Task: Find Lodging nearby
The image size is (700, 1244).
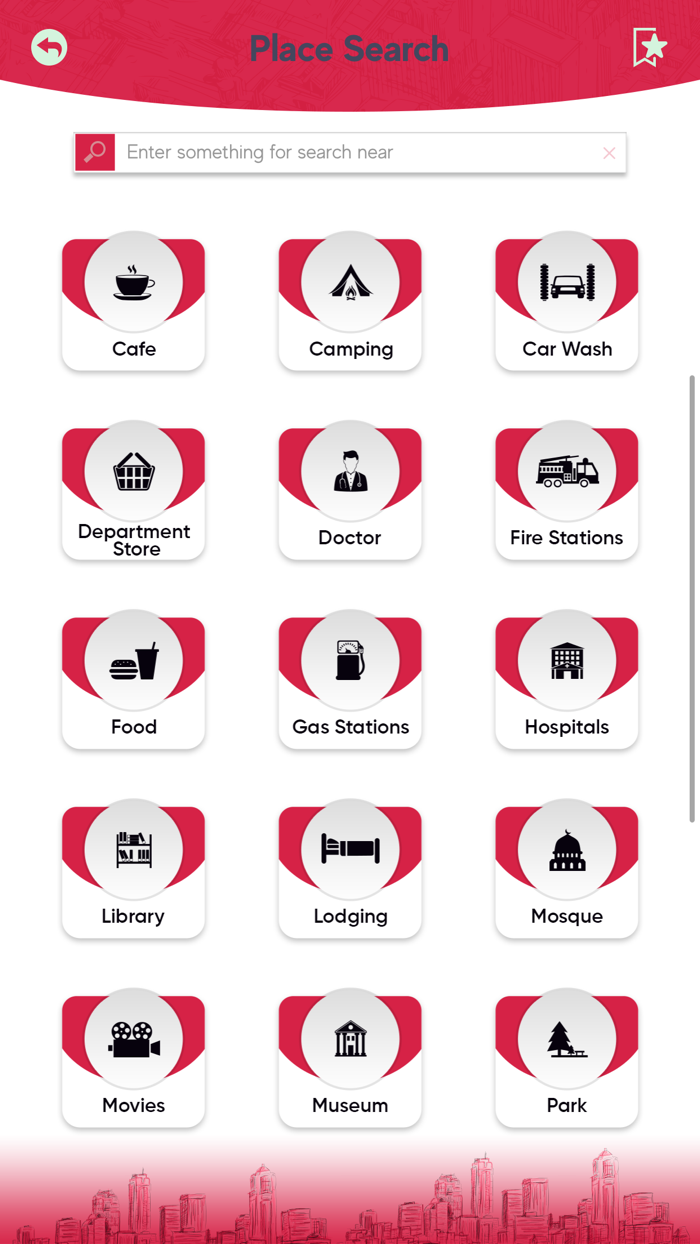Action: (350, 869)
